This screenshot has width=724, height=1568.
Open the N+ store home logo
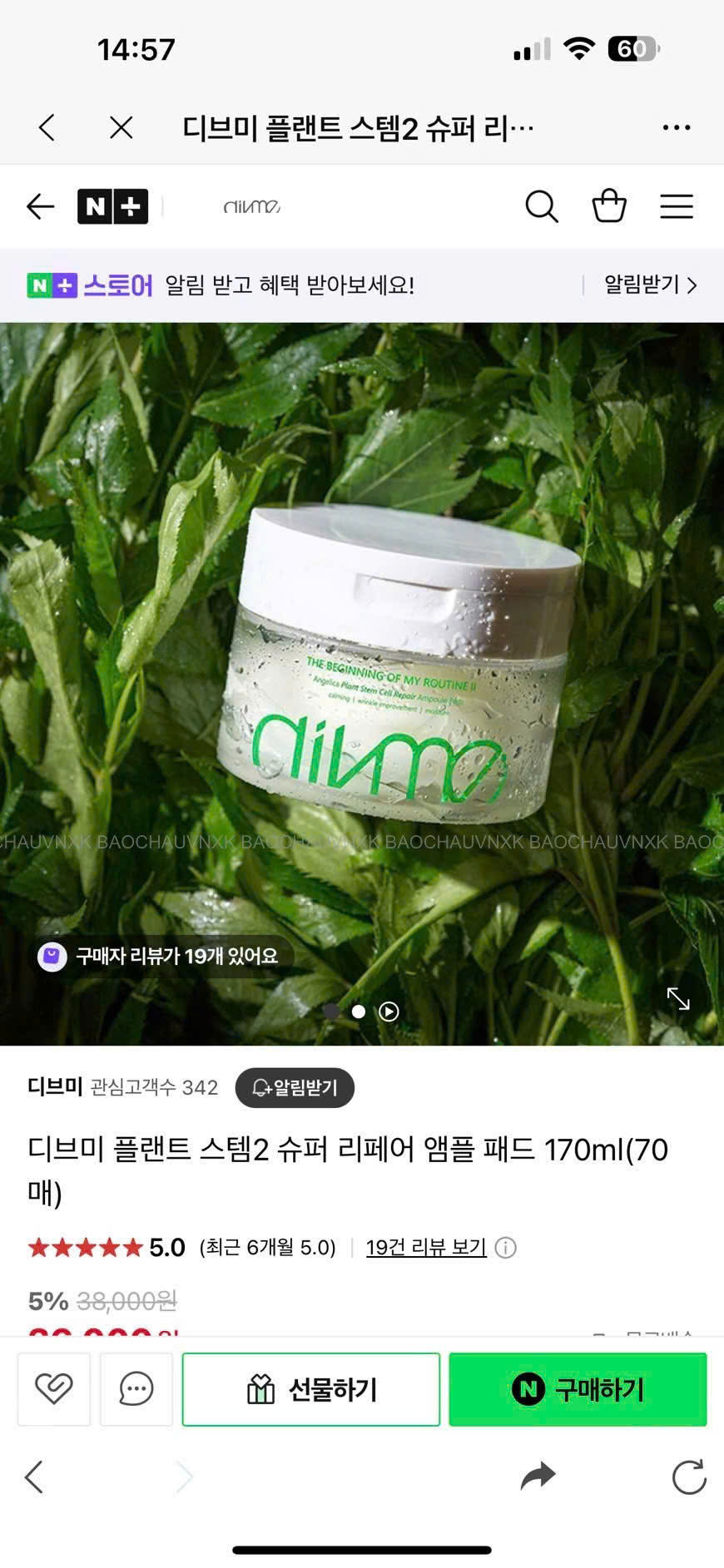point(112,206)
